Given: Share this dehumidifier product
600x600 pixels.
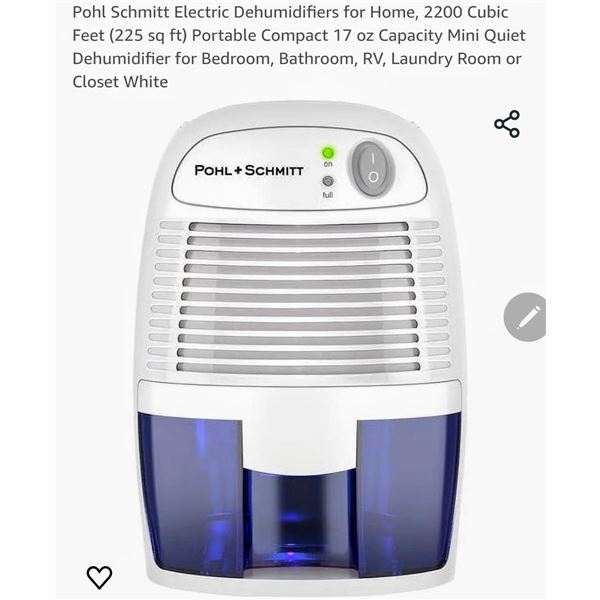Looking at the screenshot, I should tap(507, 125).
